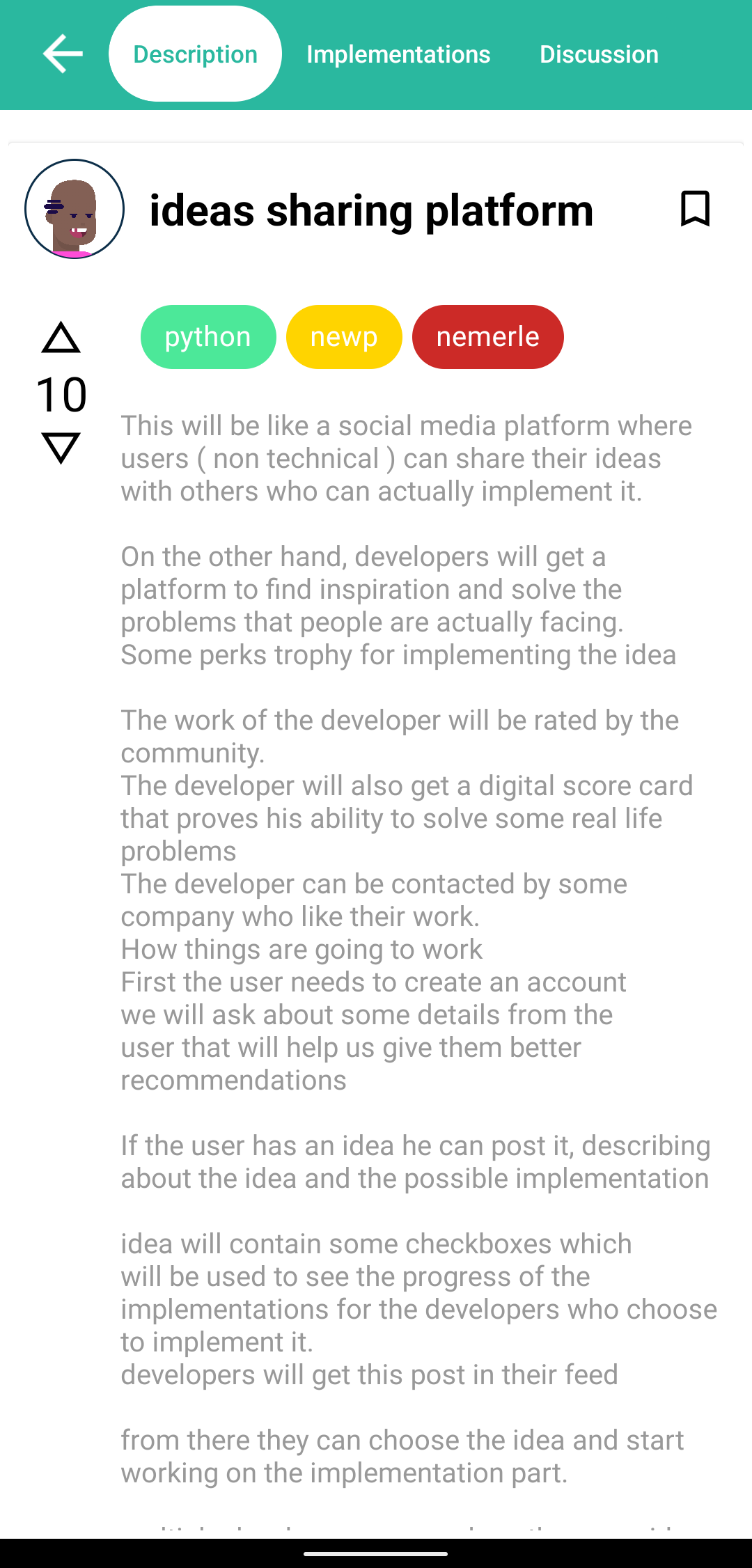Tap the python tag chip
Image resolution: width=752 pixels, height=1568 pixels.
click(208, 337)
